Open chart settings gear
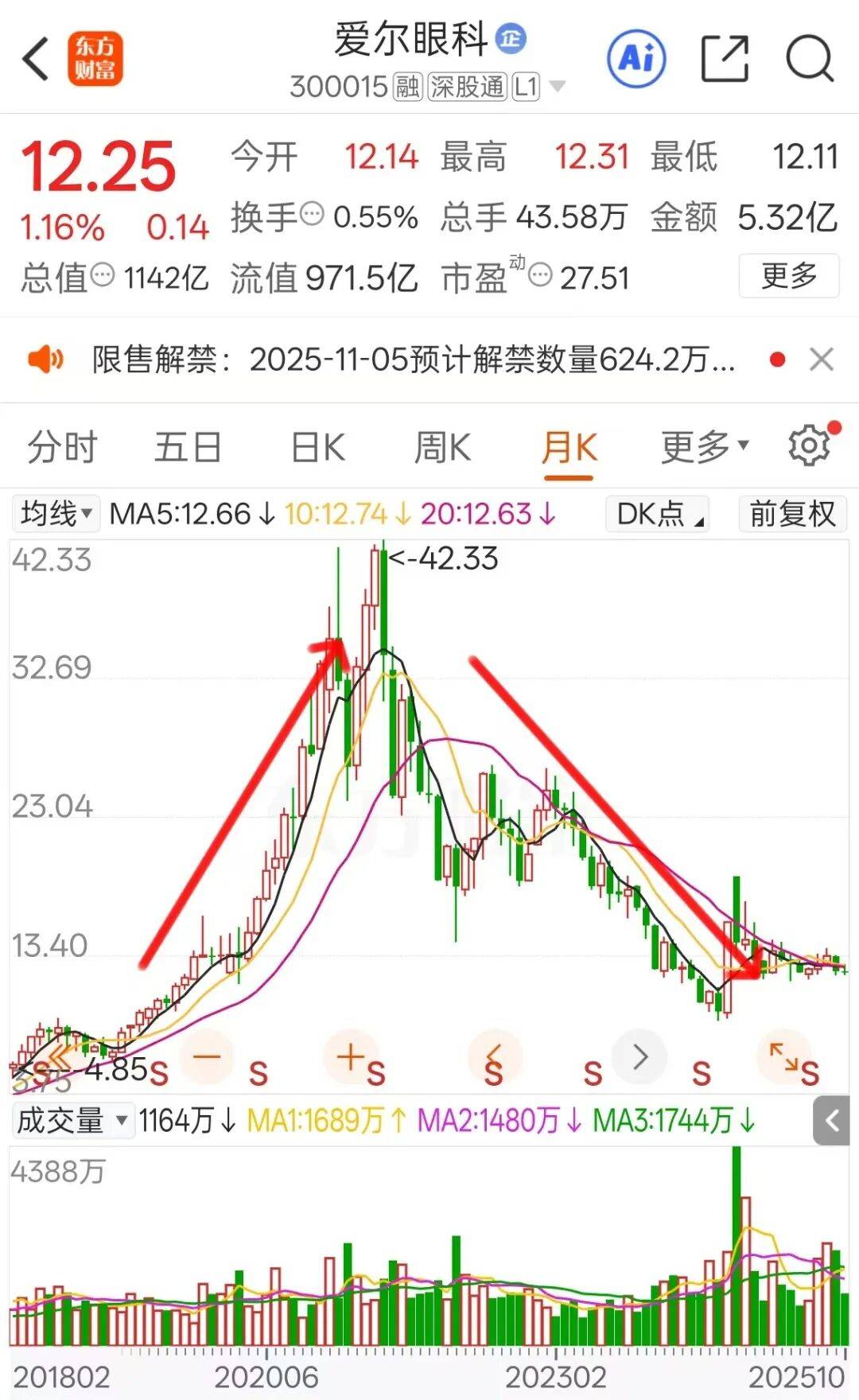 pyautogui.click(x=809, y=445)
